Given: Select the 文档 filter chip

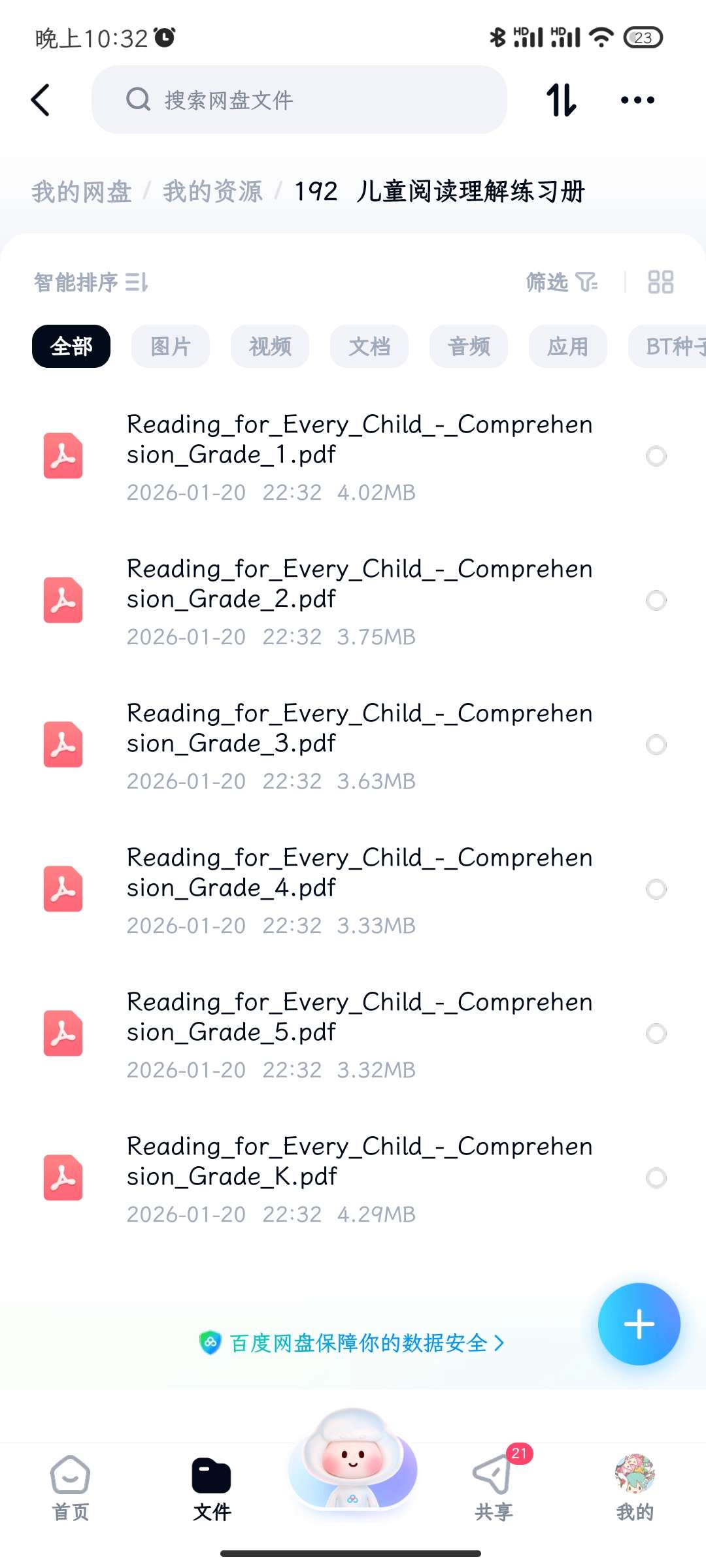Looking at the screenshot, I should tap(369, 346).
